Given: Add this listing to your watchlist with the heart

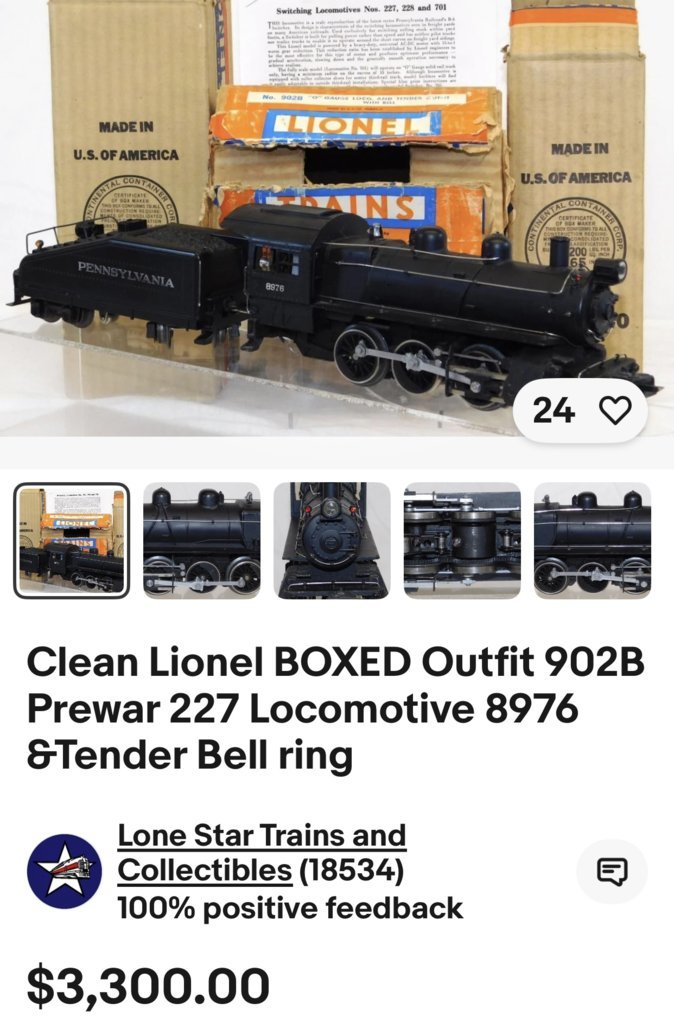Looking at the screenshot, I should (x=615, y=411).
